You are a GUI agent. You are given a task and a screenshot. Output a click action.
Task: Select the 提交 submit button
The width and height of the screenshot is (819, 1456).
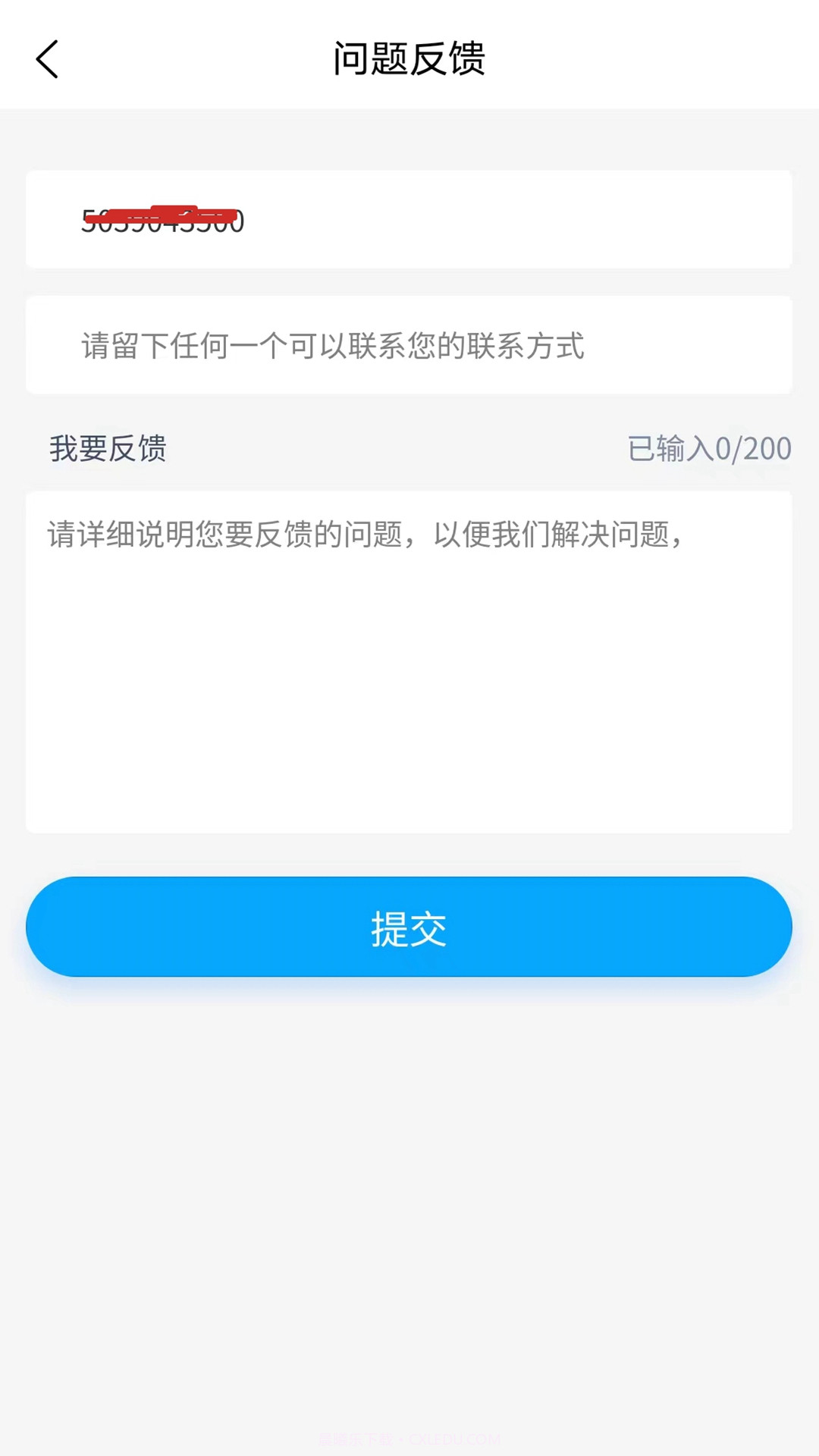pos(409,926)
